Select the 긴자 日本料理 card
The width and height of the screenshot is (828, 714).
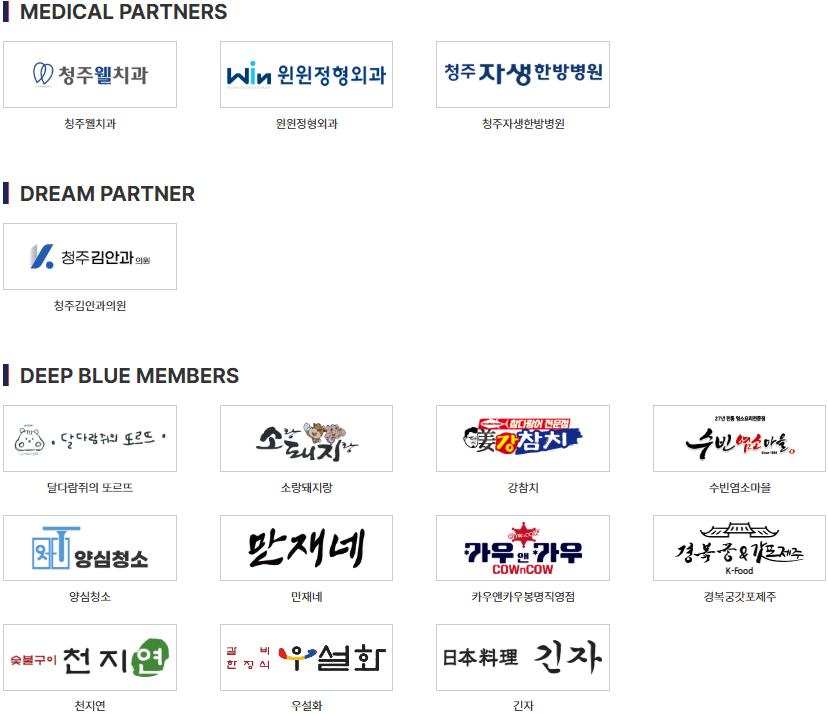click(523, 657)
